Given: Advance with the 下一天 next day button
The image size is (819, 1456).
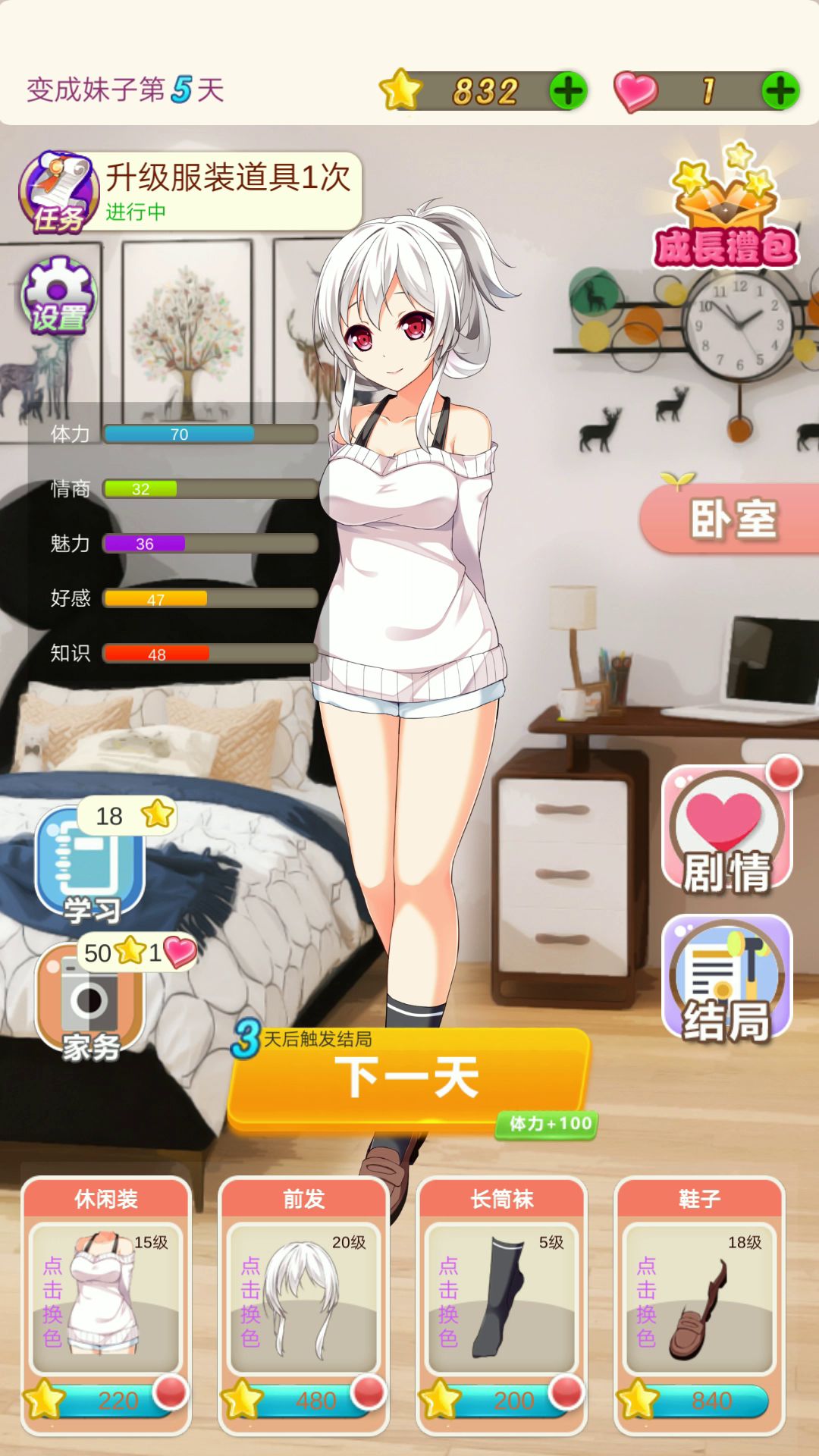Looking at the screenshot, I should [408, 1078].
